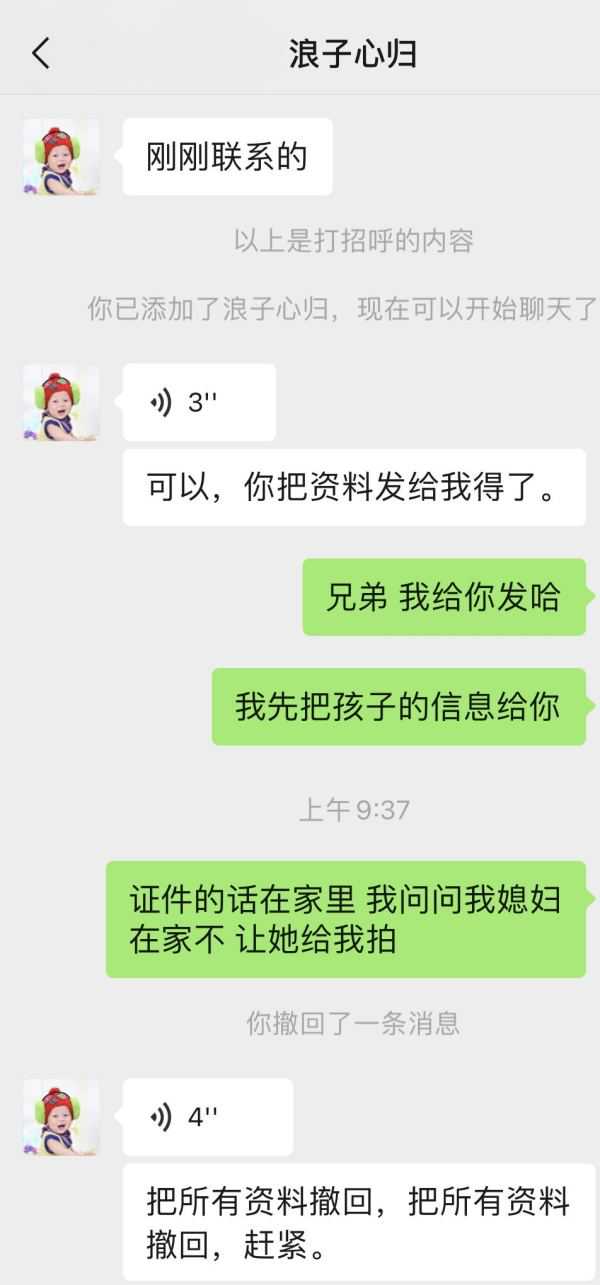
Task: Play the 3-second voice message
Action: 198,403
